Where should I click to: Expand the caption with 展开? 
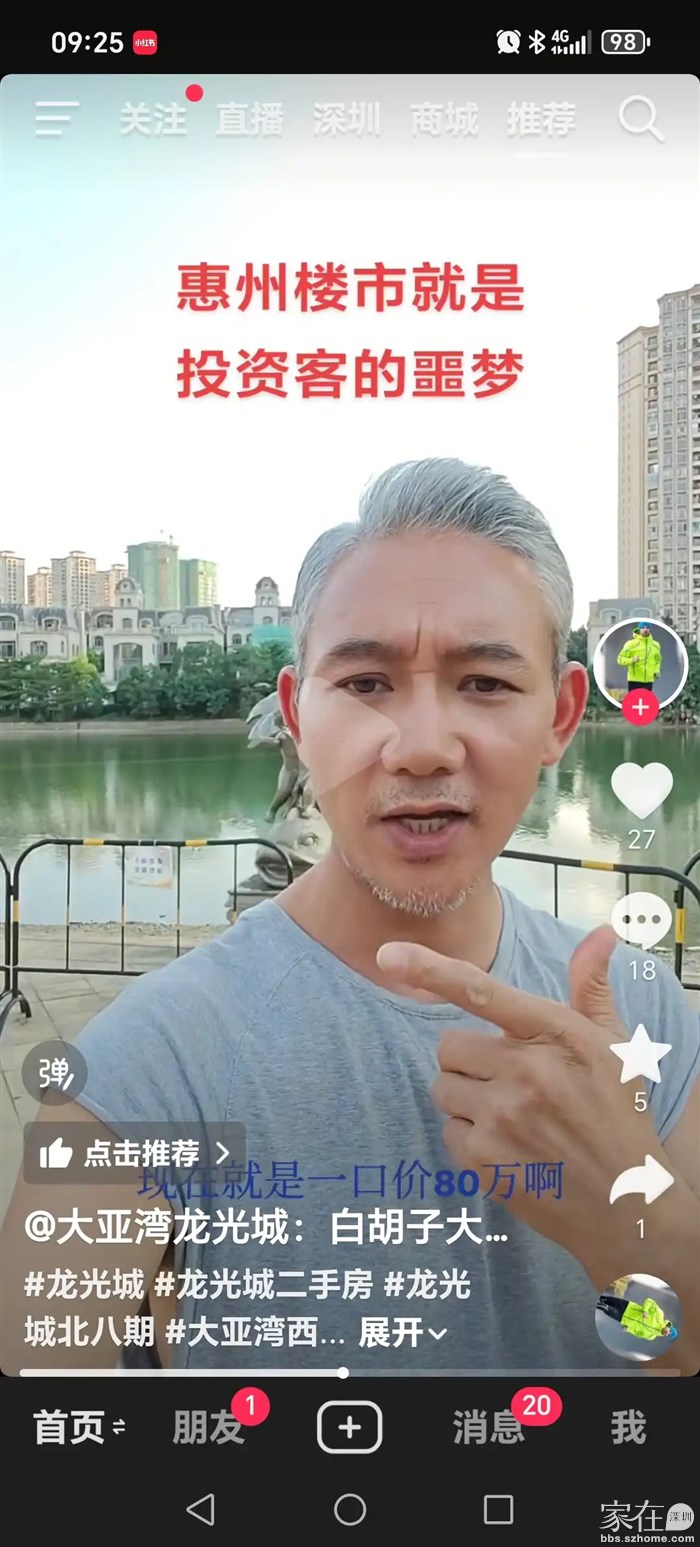[x=402, y=1332]
